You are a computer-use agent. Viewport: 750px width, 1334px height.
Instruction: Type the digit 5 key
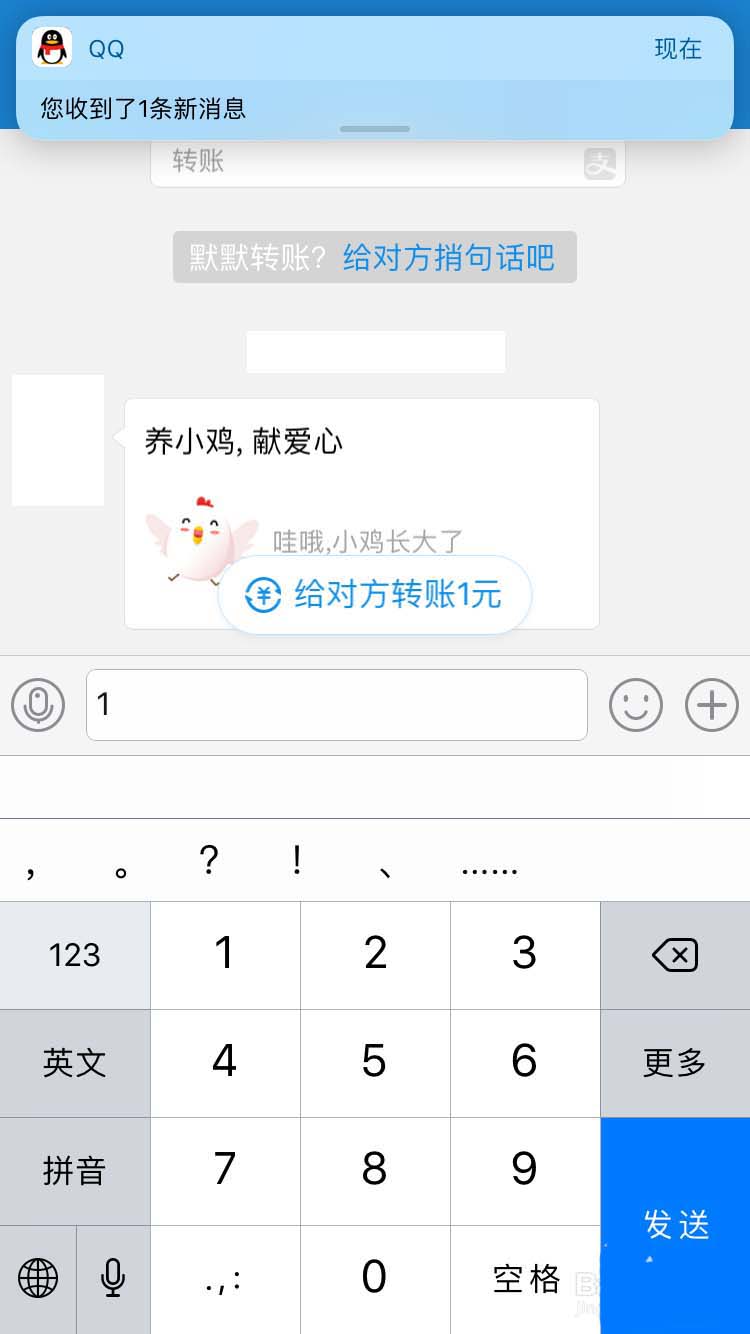coord(375,1063)
